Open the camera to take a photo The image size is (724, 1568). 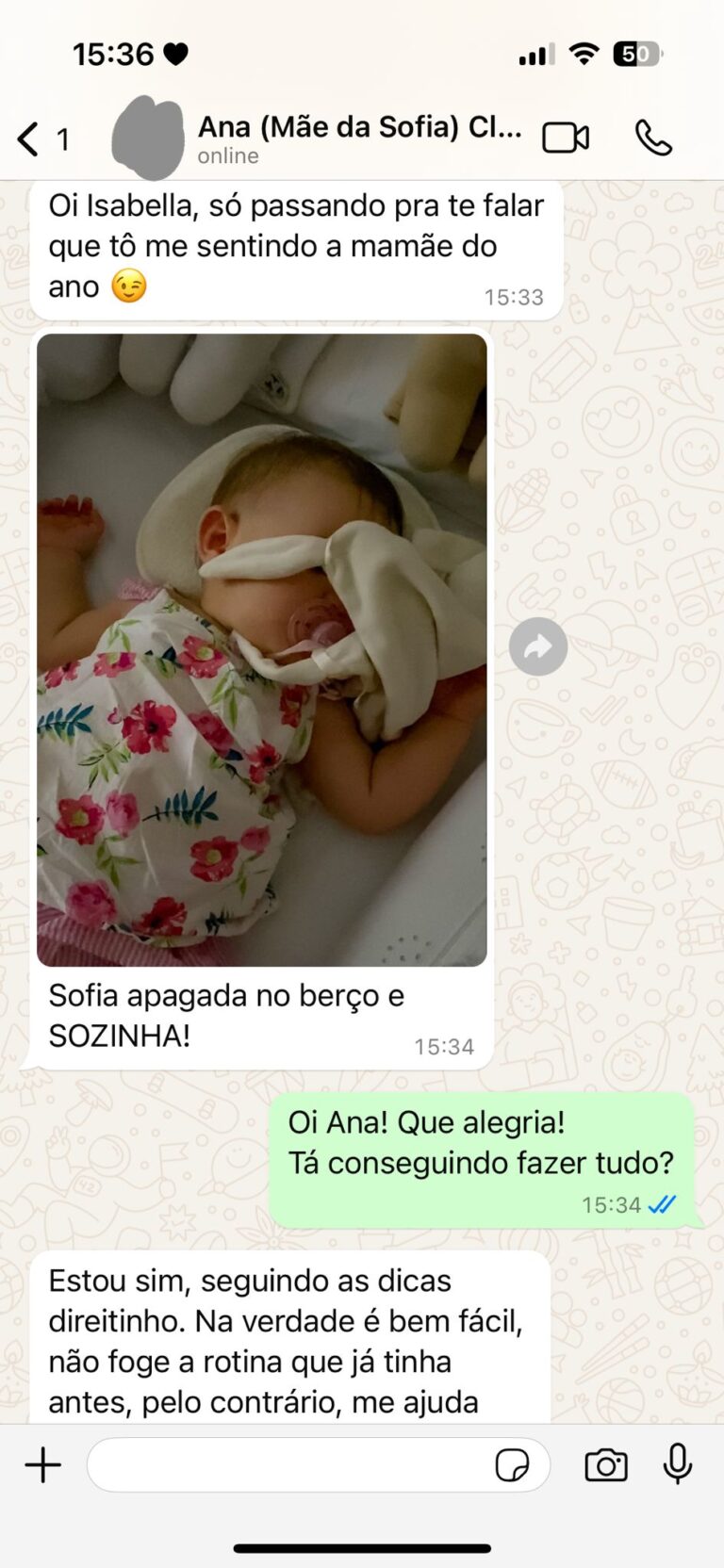[x=606, y=1465]
